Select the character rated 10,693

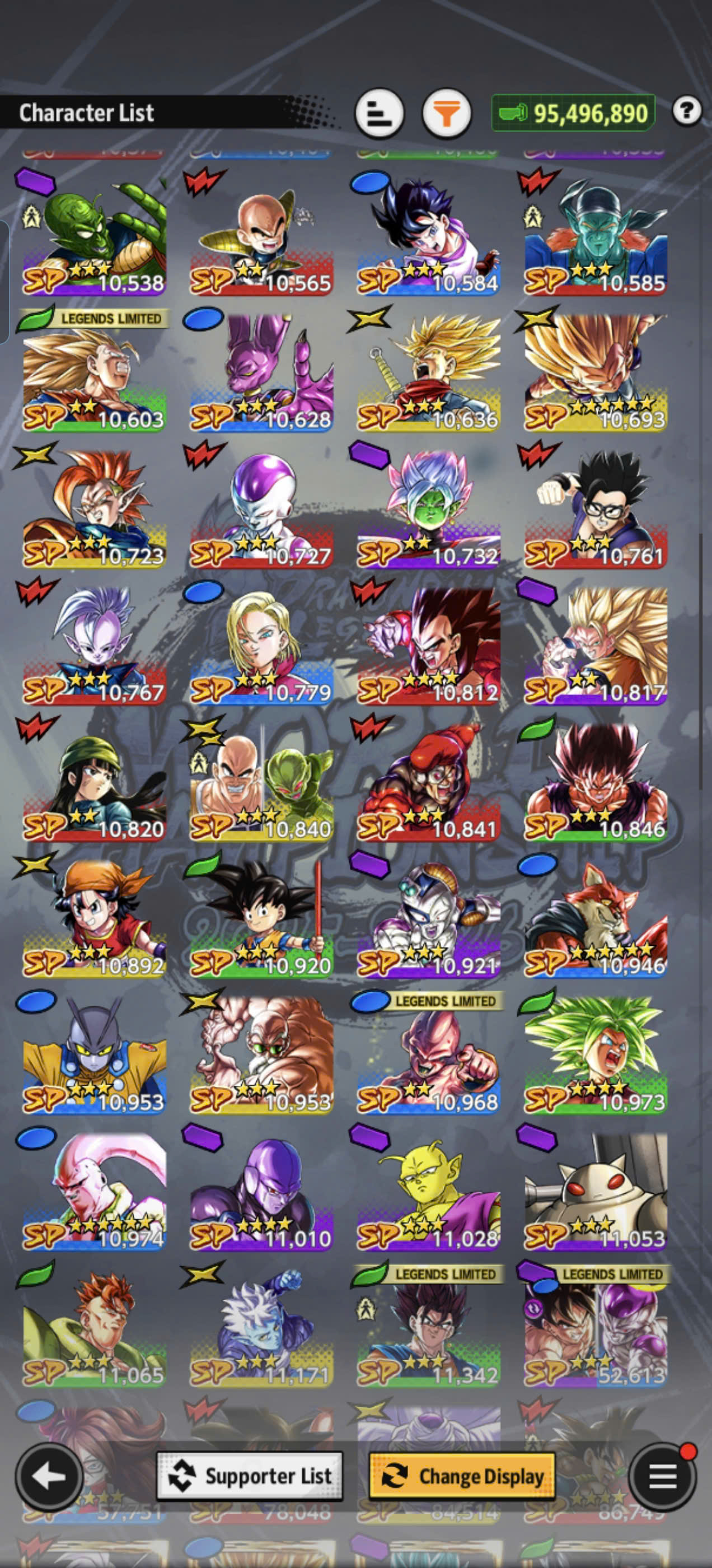(x=596, y=371)
